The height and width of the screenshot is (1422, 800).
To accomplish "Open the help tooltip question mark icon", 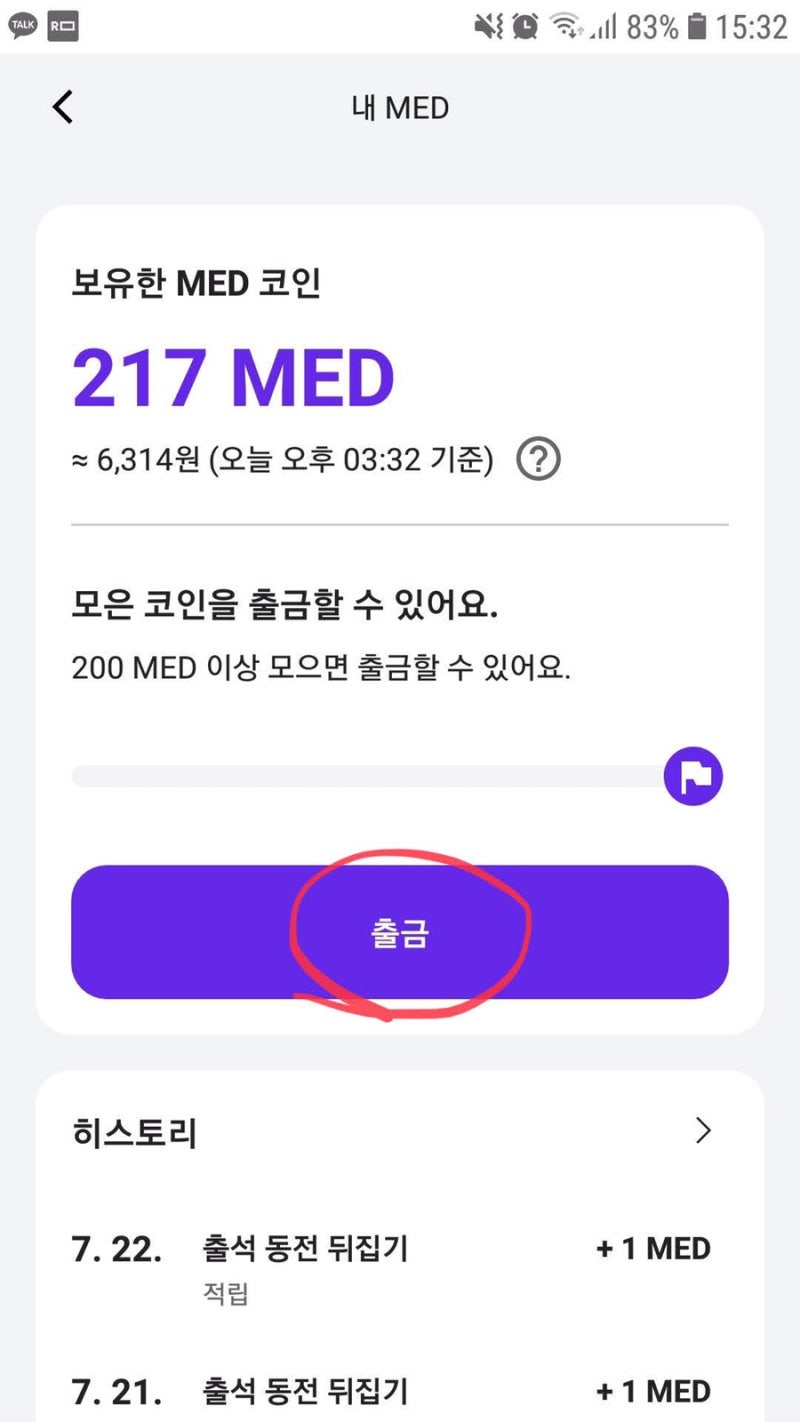I will click(x=537, y=459).
